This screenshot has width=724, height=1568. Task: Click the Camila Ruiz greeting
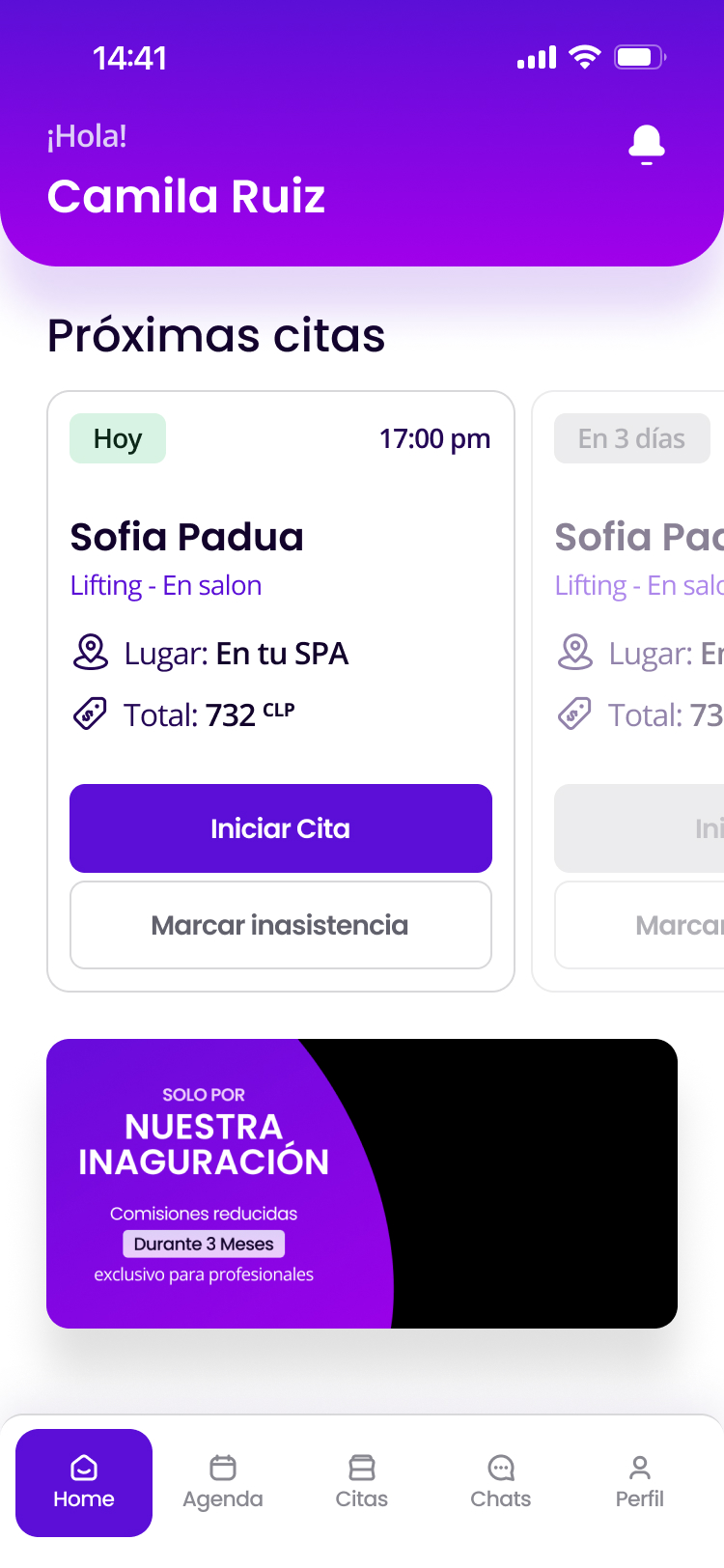tap(186, 197)
